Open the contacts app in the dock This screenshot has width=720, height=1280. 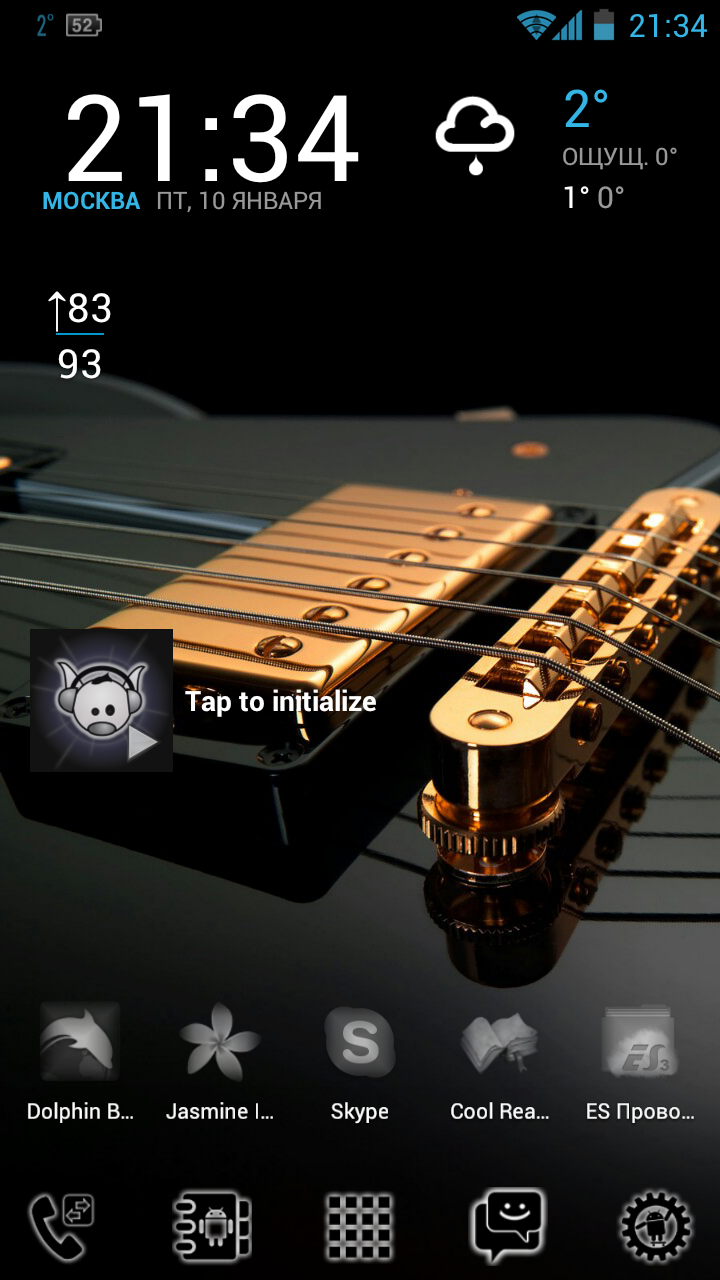point(211,1224)
